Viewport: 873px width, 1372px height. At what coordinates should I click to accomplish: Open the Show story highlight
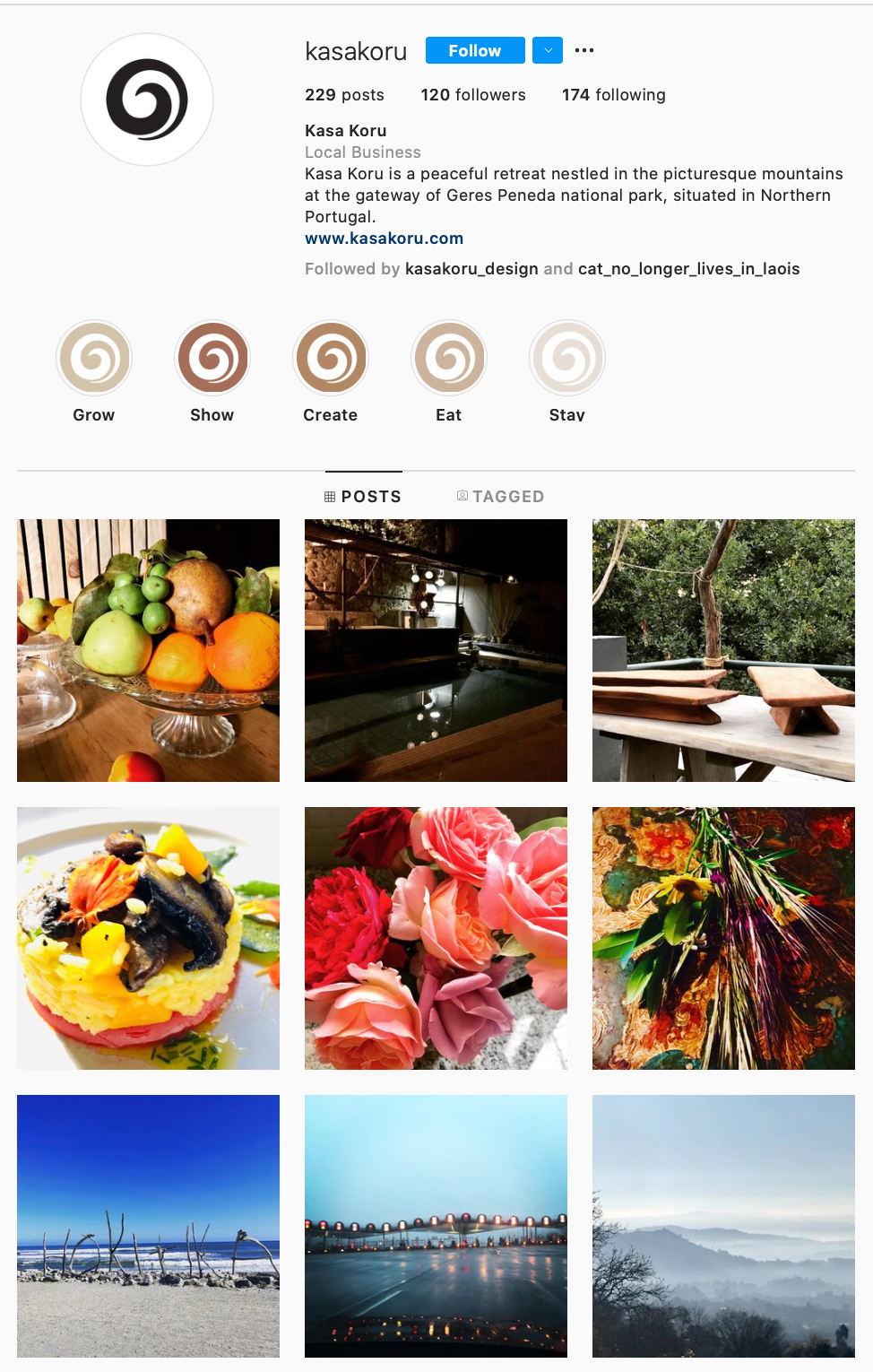click(212, 359)
